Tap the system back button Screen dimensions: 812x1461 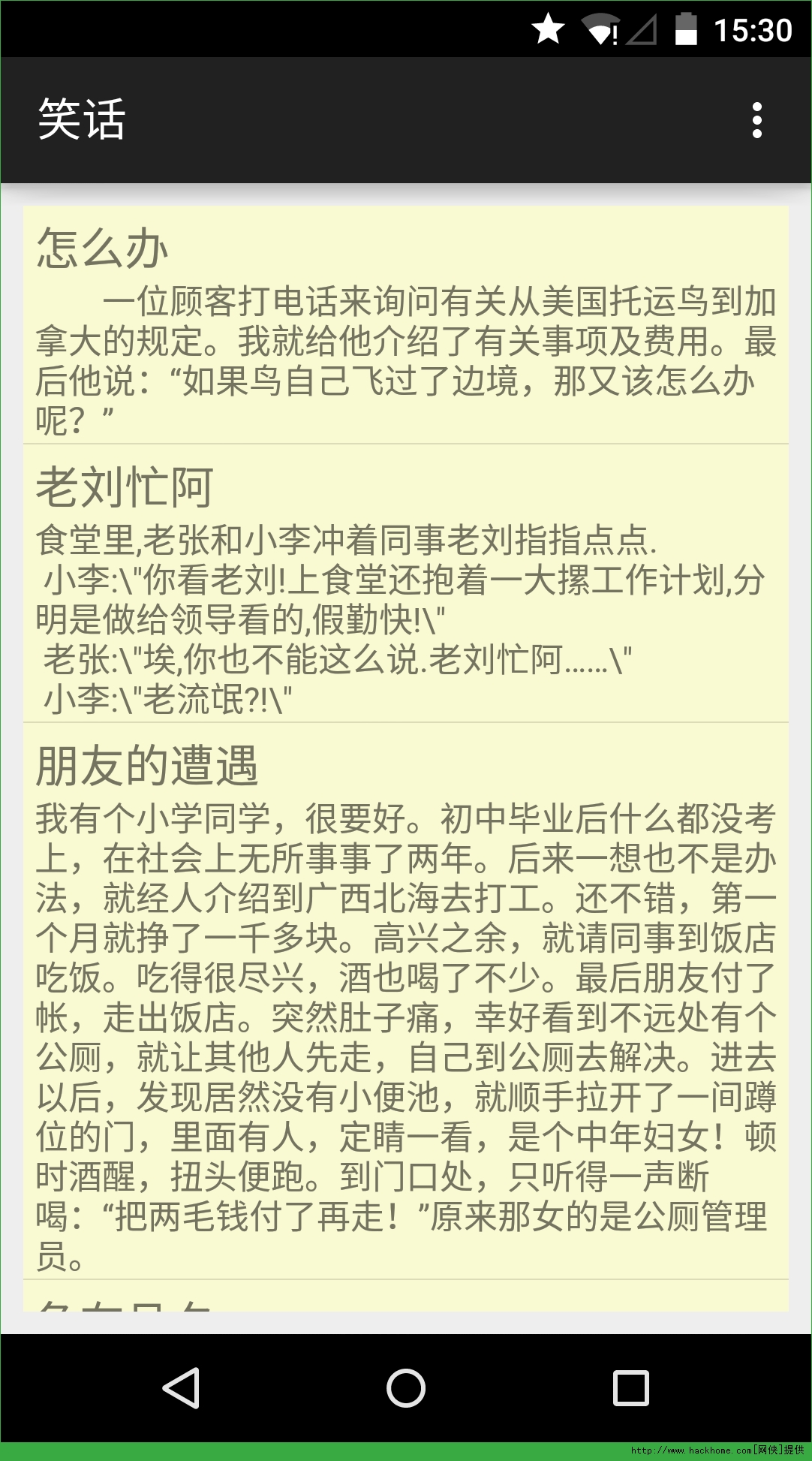(181, 1387)
